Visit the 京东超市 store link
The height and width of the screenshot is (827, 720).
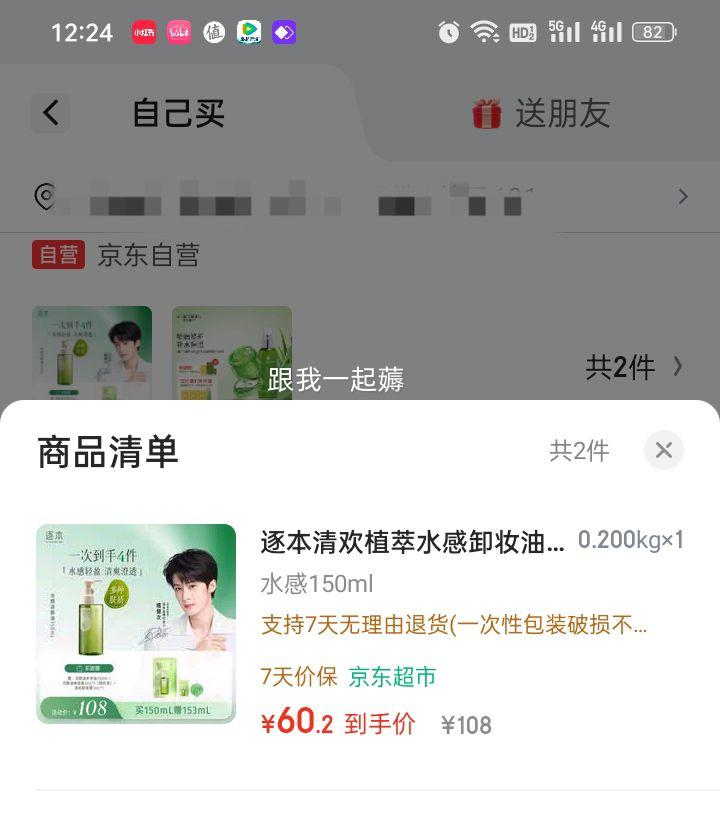tap(385, 678)
